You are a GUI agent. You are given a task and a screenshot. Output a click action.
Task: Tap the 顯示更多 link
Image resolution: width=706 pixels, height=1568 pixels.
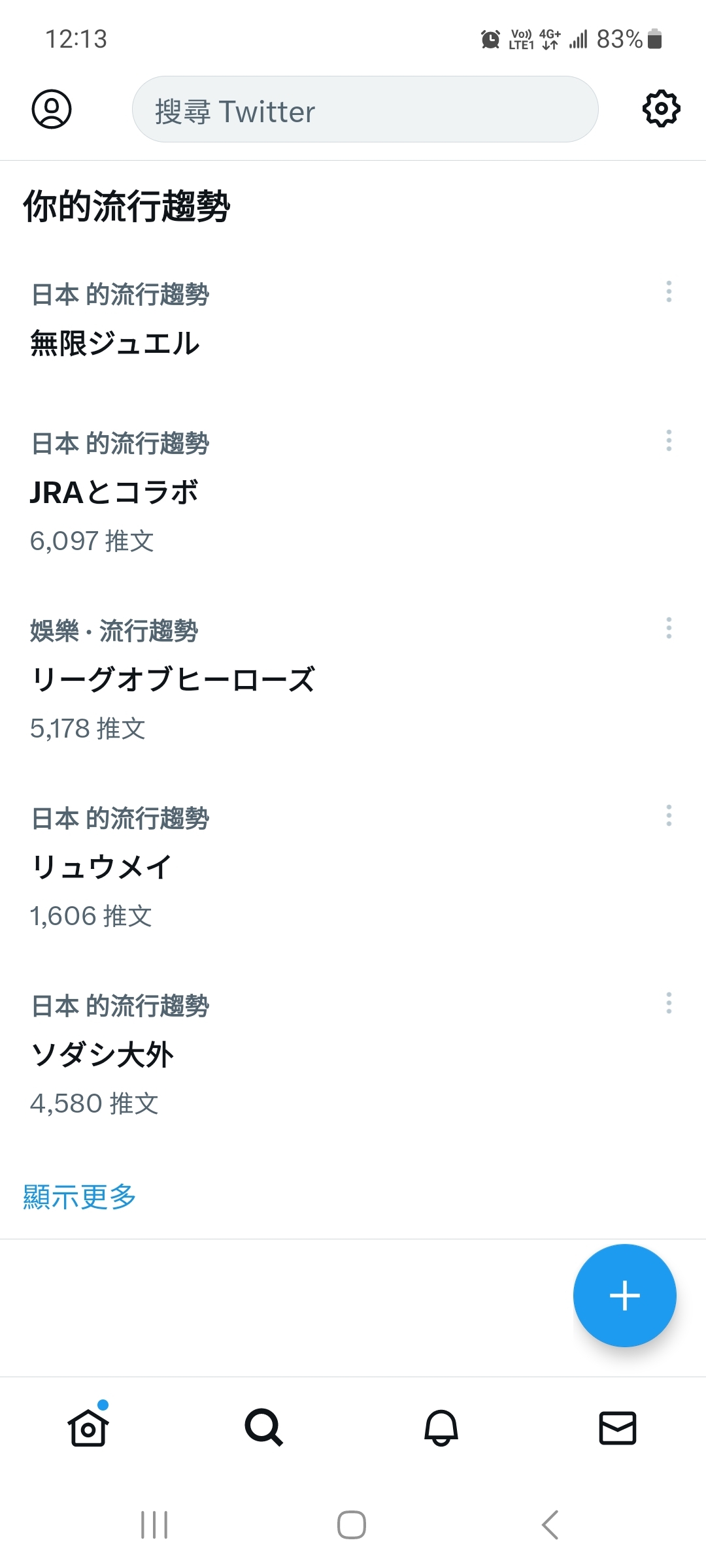(80, 1197)
